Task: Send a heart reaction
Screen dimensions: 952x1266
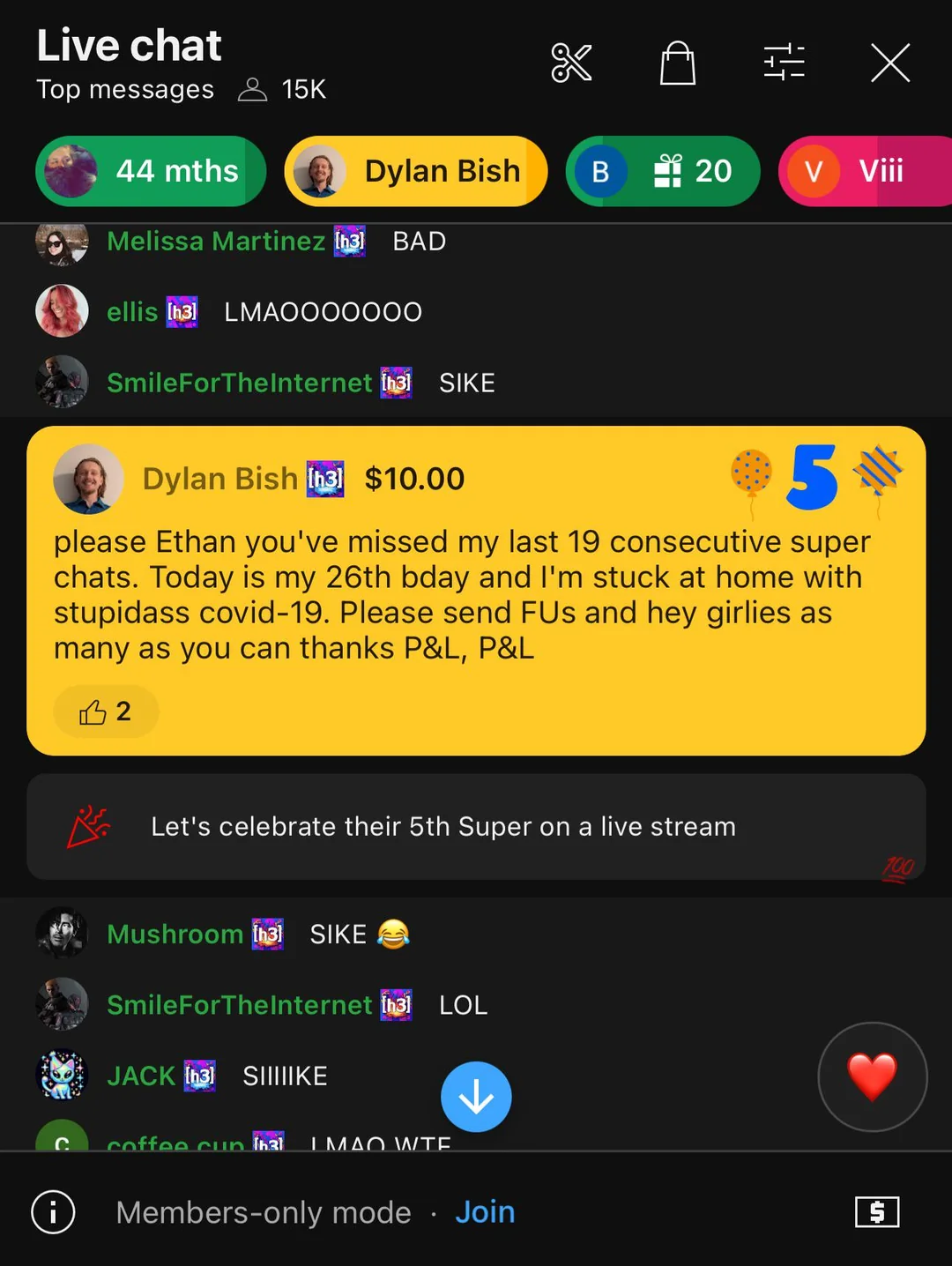Action: click(872, 1076)
